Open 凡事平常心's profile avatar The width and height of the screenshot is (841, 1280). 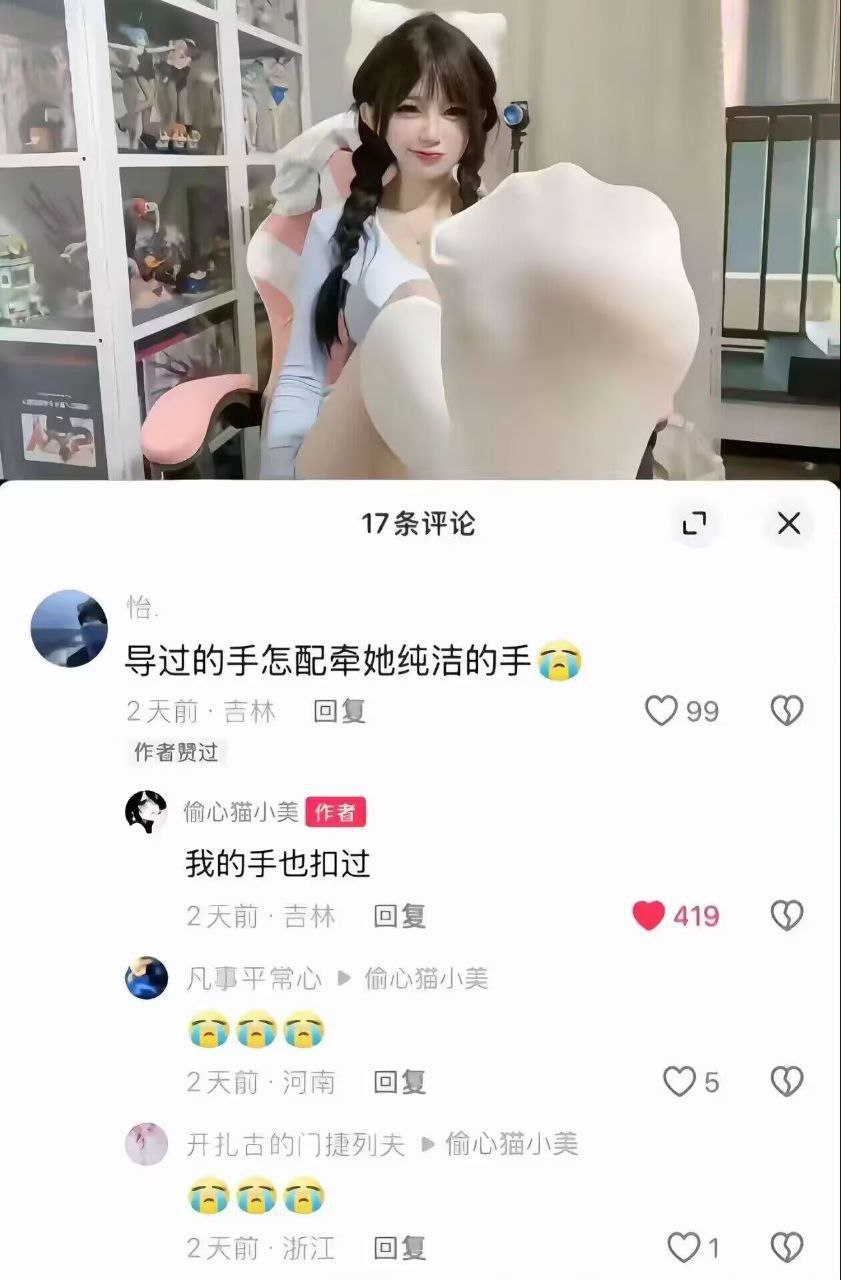[146, 978]
